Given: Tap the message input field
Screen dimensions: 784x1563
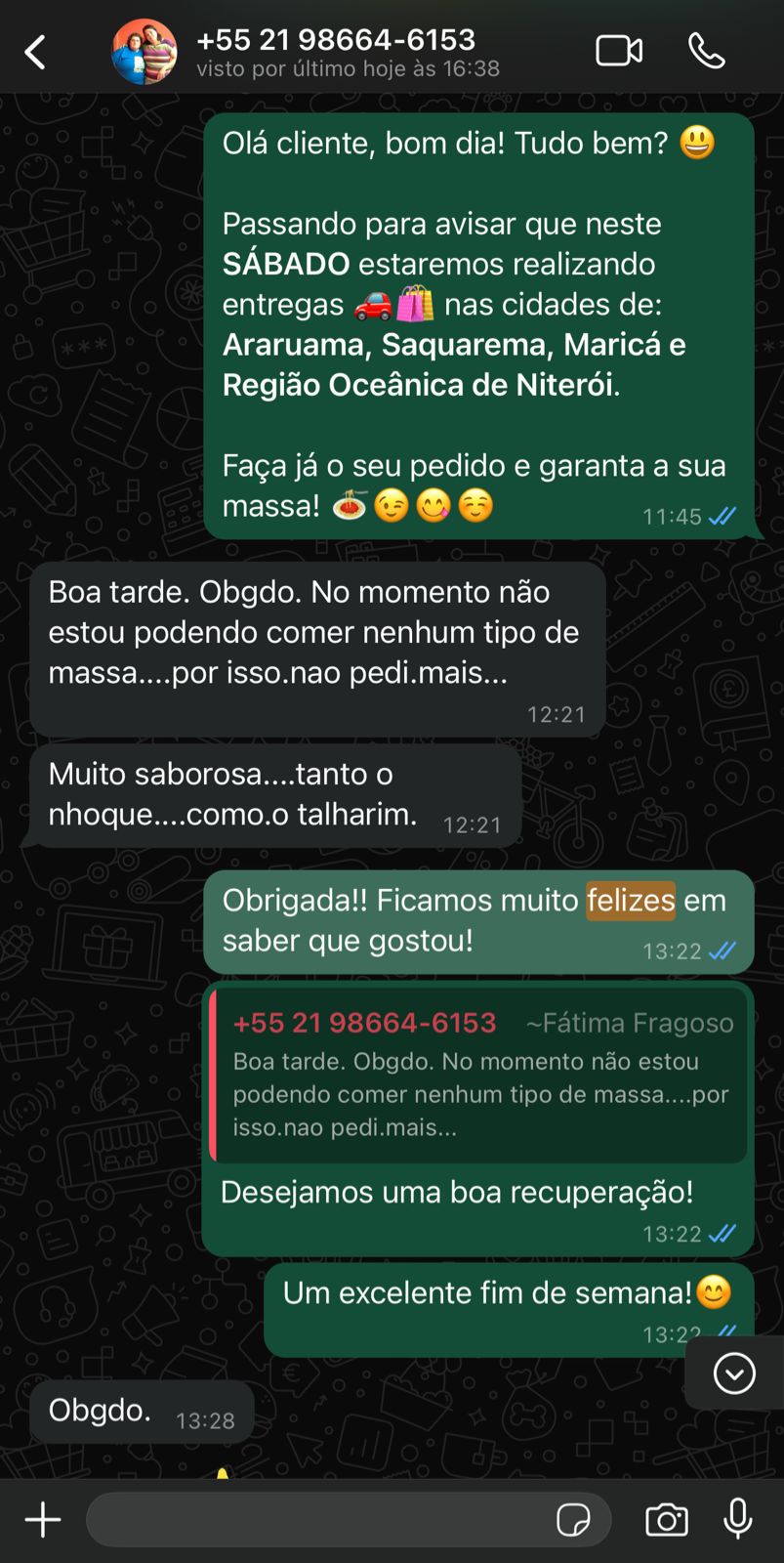Looking at the screenshot, I should 322,1519.
